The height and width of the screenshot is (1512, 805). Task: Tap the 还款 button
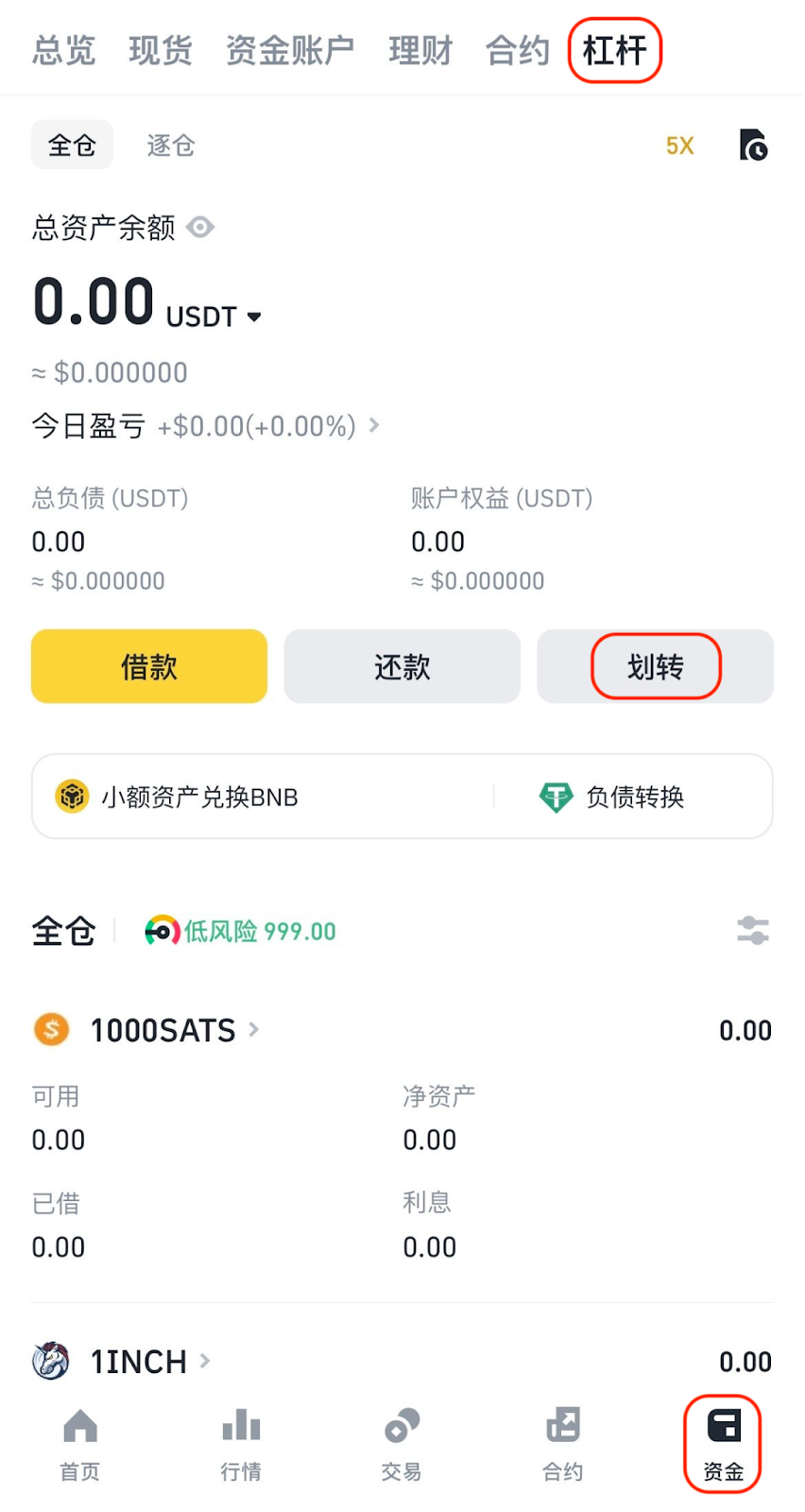402,667
